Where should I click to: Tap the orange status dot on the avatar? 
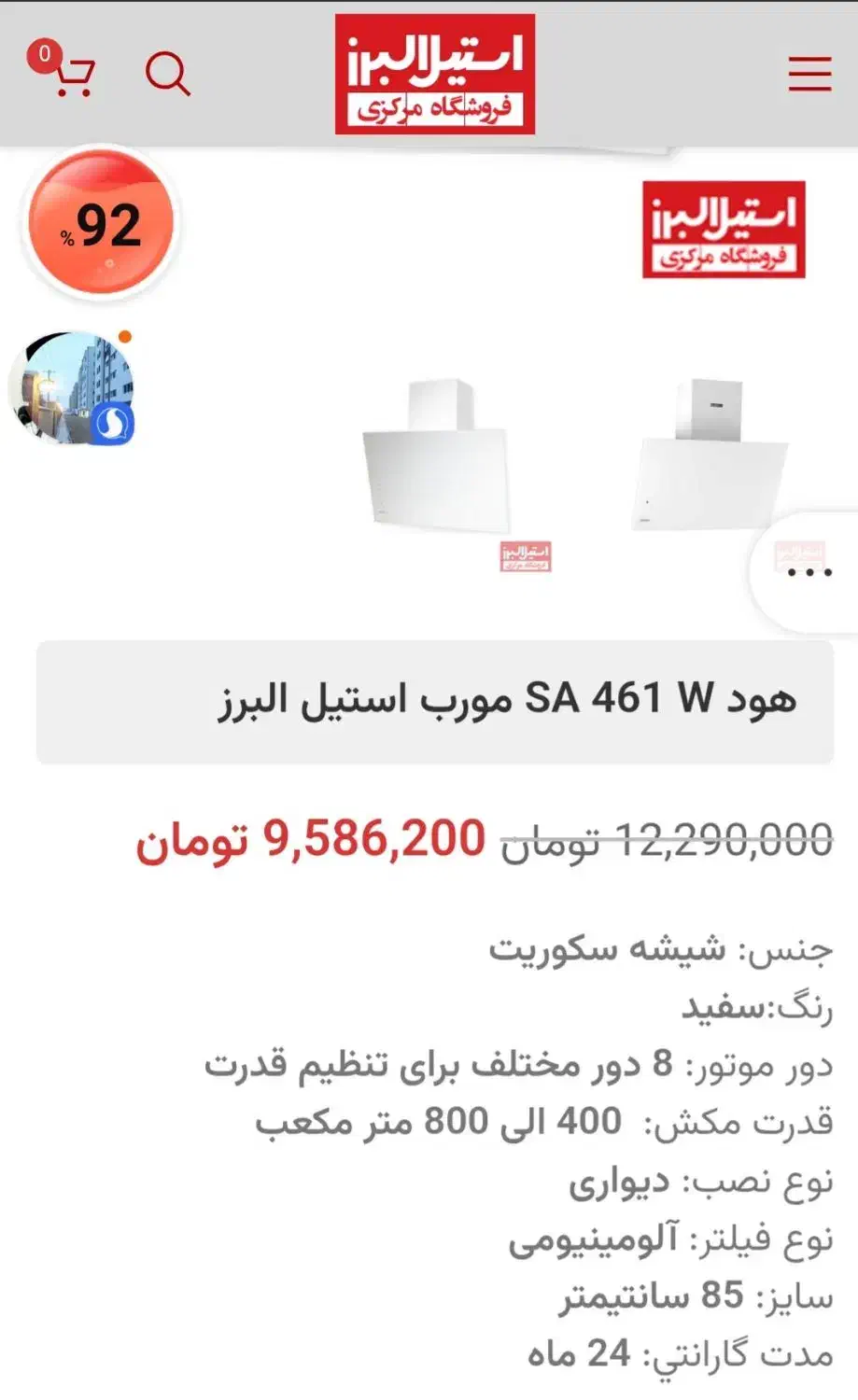[124, 338]
